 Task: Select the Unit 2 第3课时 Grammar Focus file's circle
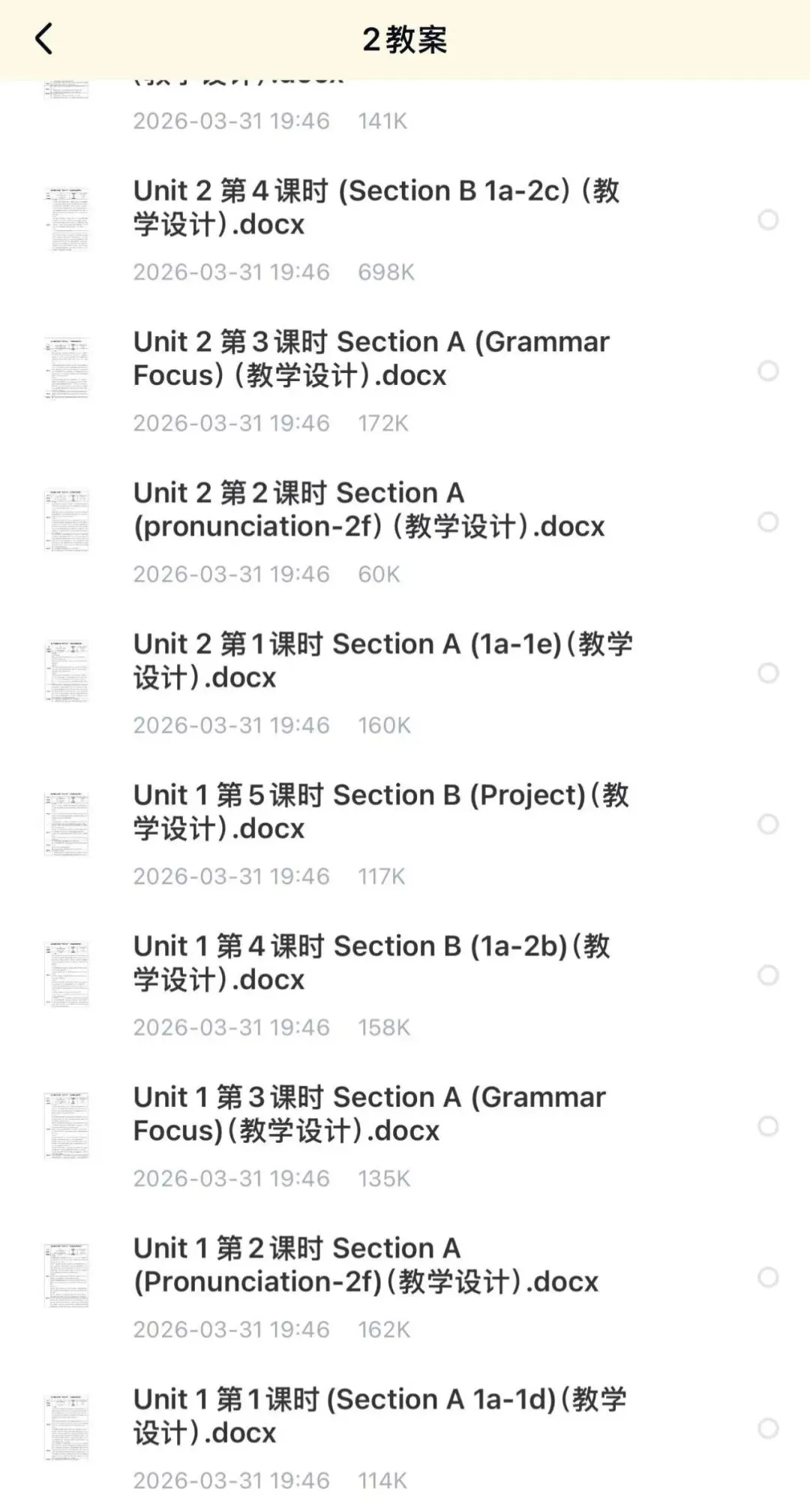click(x=768, y=371)
